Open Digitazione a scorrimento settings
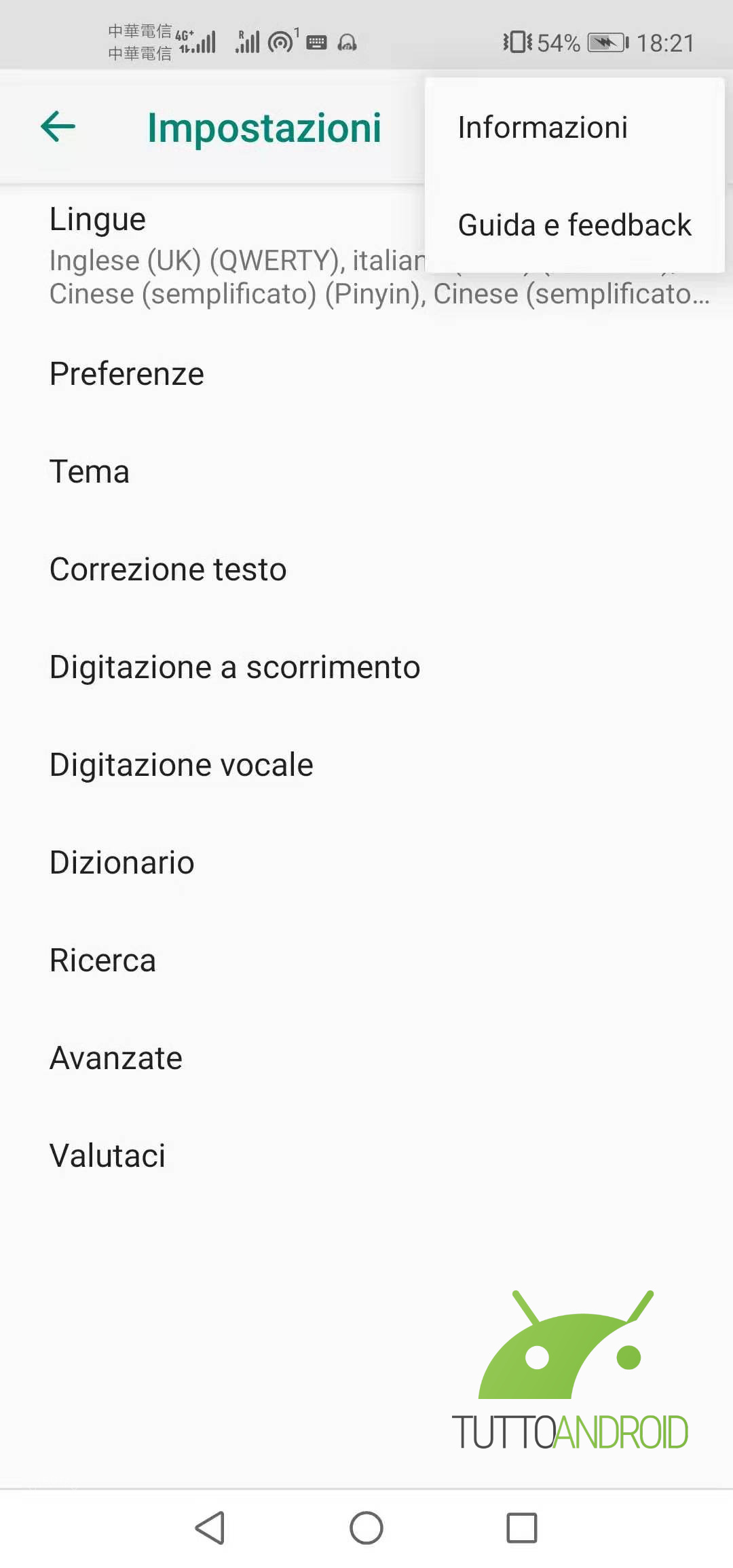This screenshot has height=1568, width=733. pos(366,667)
